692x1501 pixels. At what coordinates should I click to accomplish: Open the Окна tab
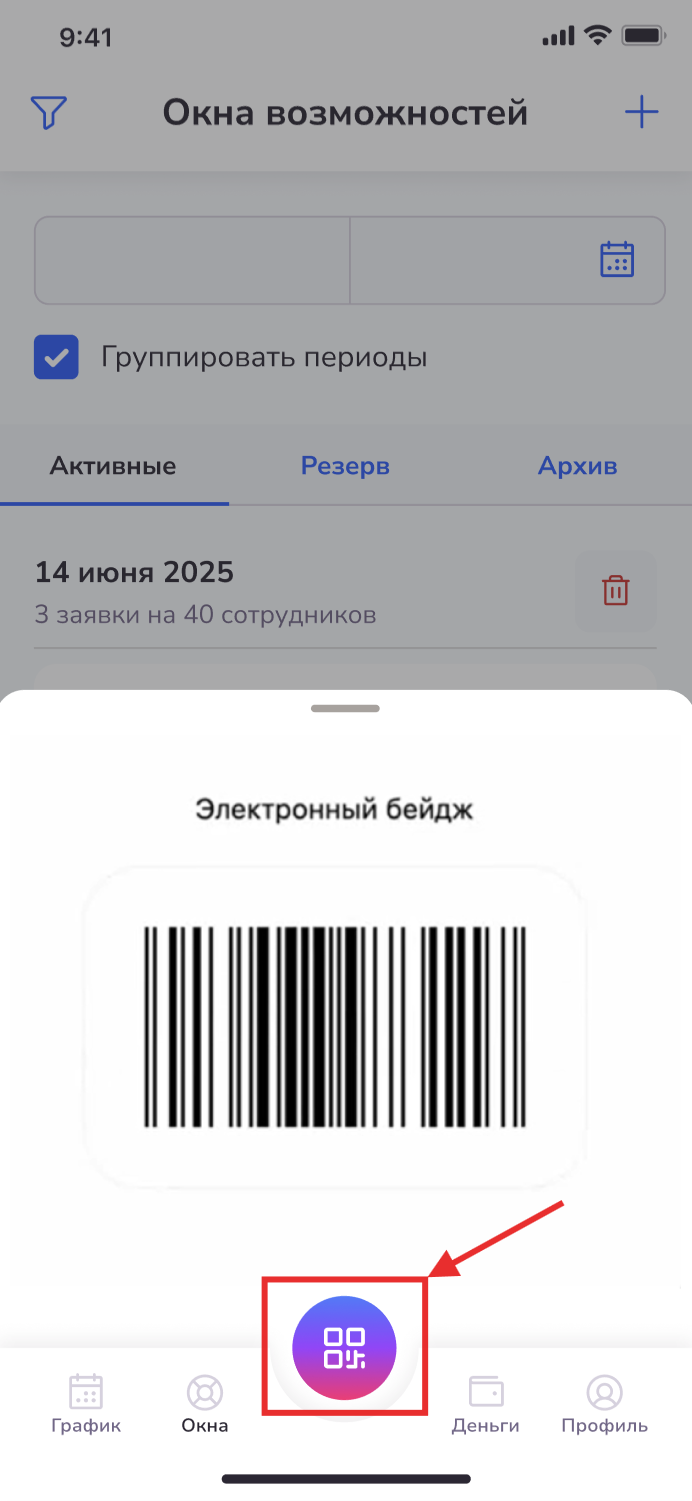coord(205,1404)
